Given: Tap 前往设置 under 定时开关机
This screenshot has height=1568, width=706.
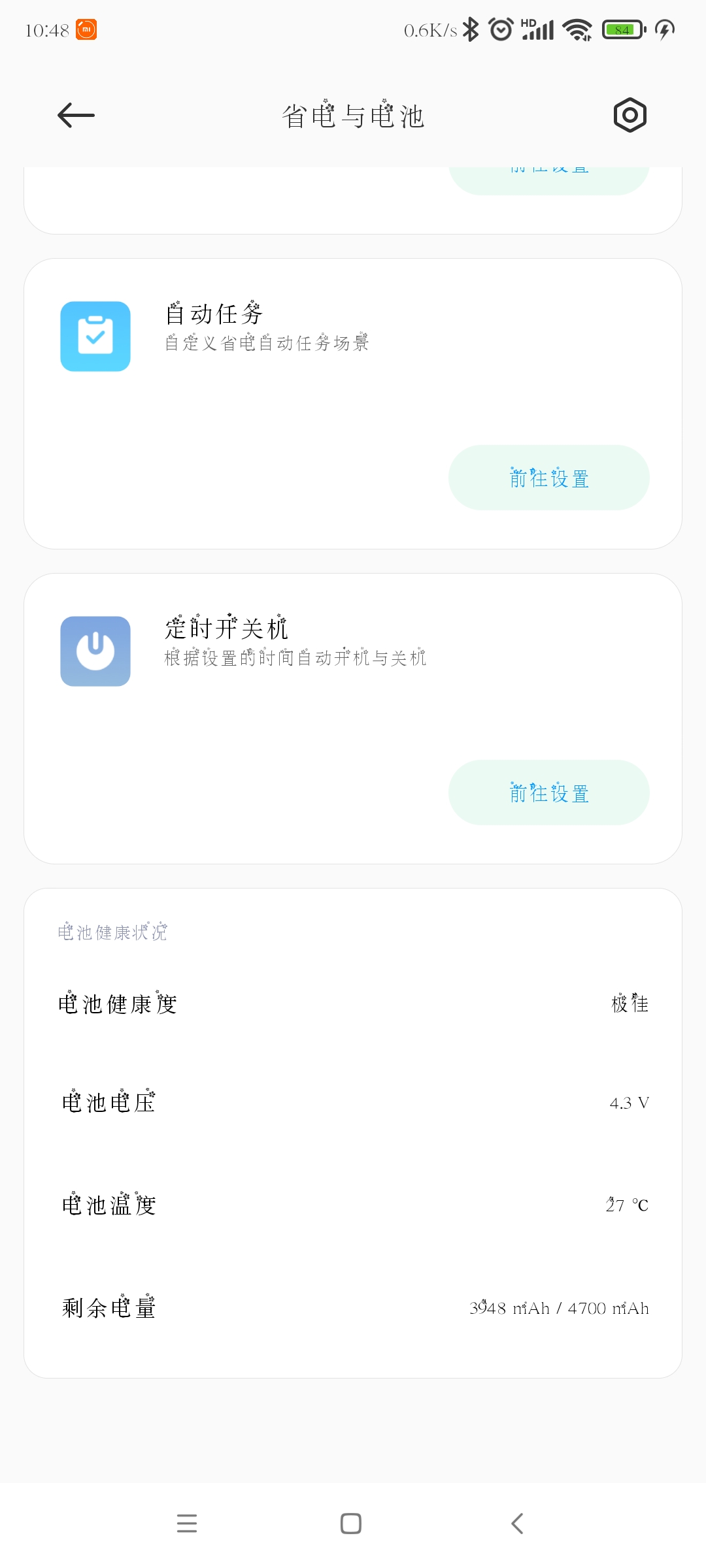Looking at the screenshot, I should coord(549,792).
